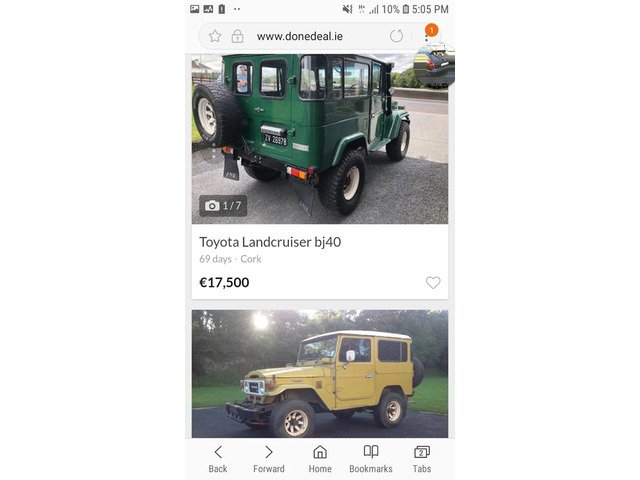Save Toyota Landcruiser bj40 with heart icon
Screen dimensions: 640x480
[433, 283]
